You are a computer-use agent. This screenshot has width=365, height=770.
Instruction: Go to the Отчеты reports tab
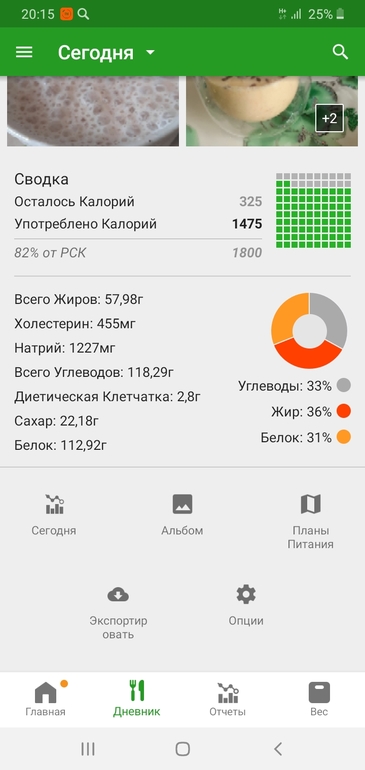227,698
